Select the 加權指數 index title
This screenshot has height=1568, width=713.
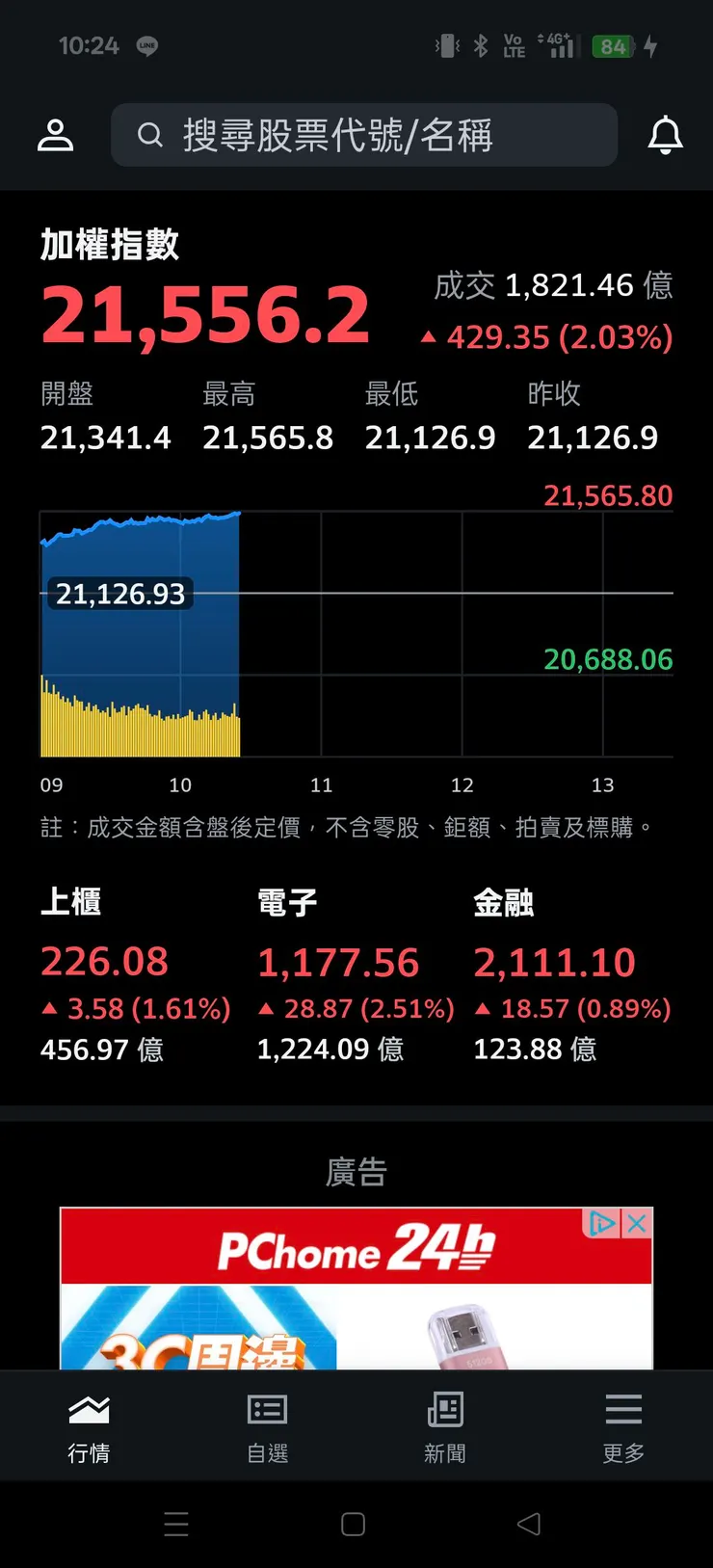coord(109,247)
